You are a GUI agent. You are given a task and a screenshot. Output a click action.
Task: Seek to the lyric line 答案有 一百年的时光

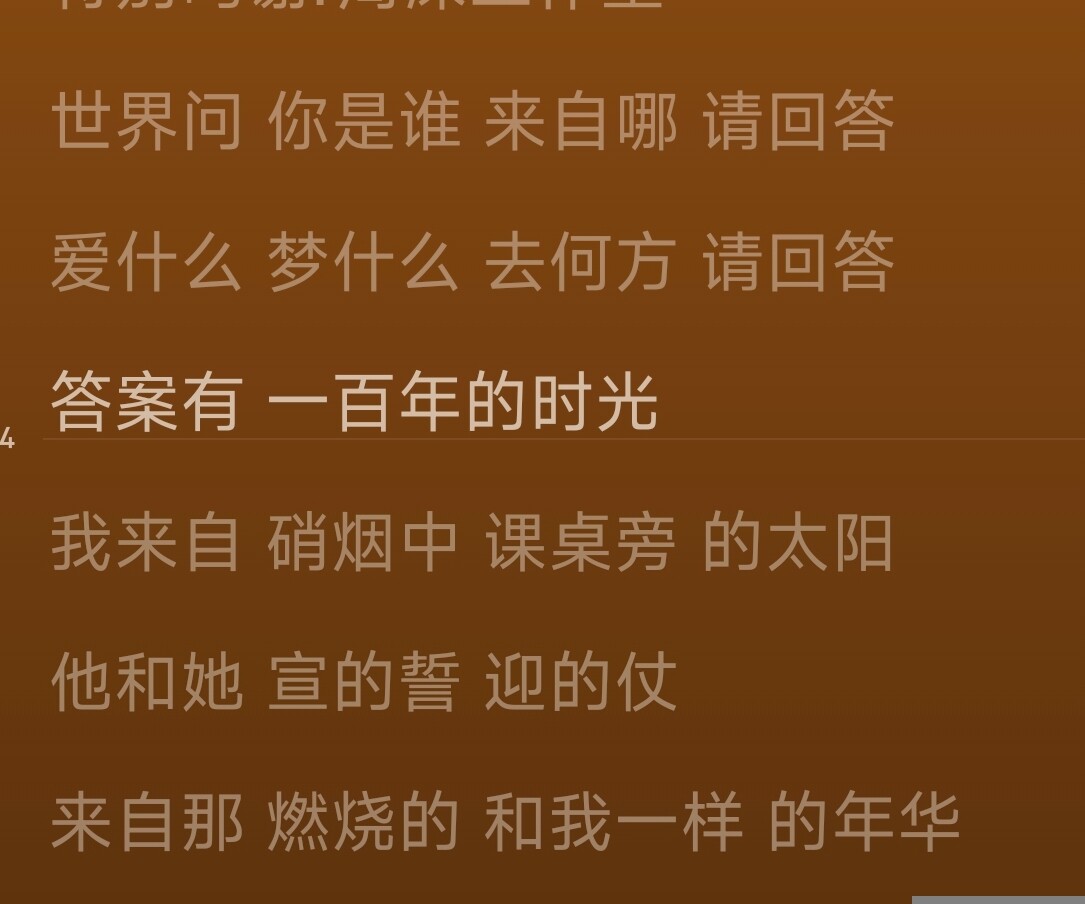pos(353,402)
